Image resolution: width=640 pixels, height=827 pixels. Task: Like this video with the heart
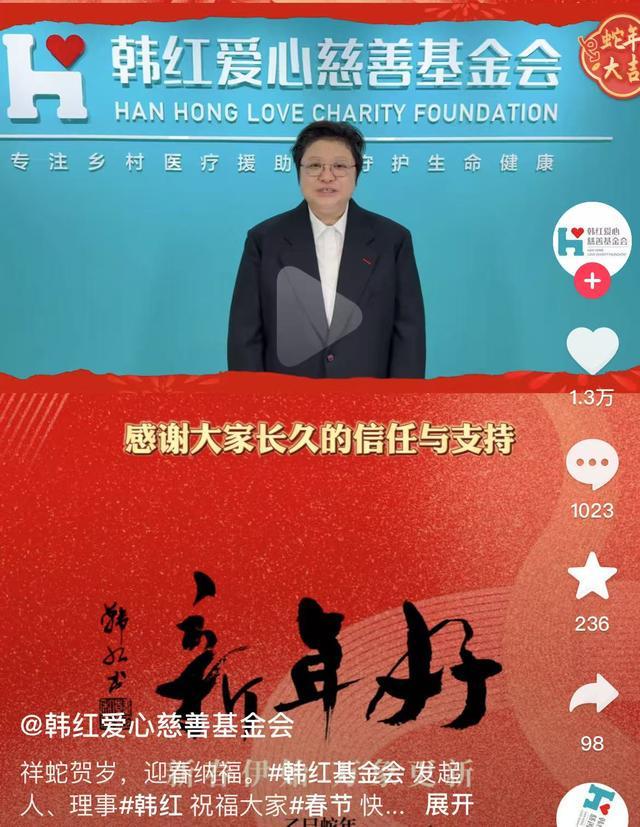[x=592, y=351]
